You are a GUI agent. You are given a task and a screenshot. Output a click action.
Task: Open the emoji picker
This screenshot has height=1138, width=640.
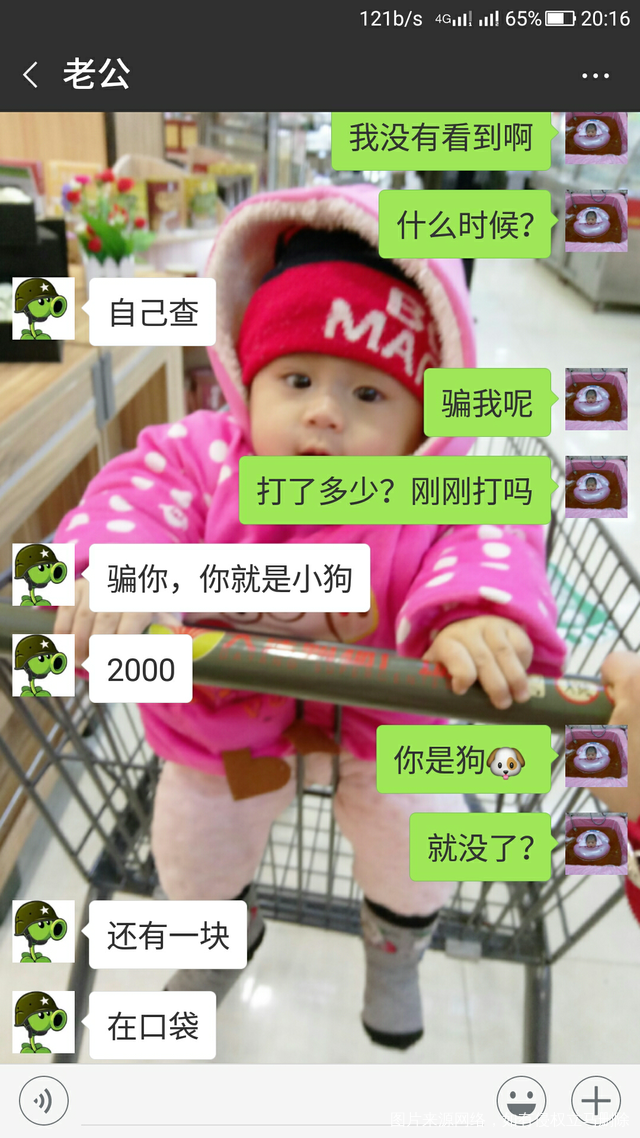[x=521, y=1101]
